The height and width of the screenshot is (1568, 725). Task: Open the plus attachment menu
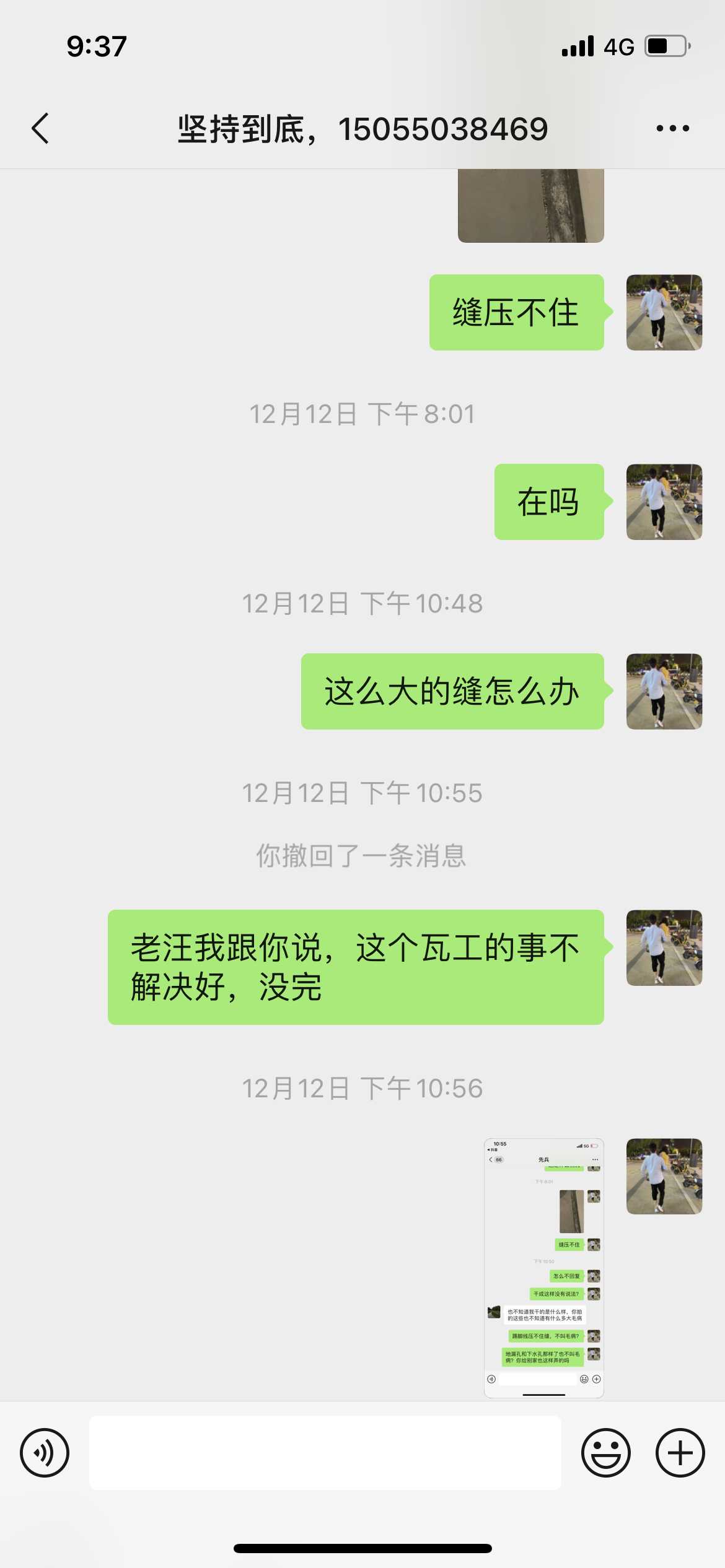[x=680, y=1452]
